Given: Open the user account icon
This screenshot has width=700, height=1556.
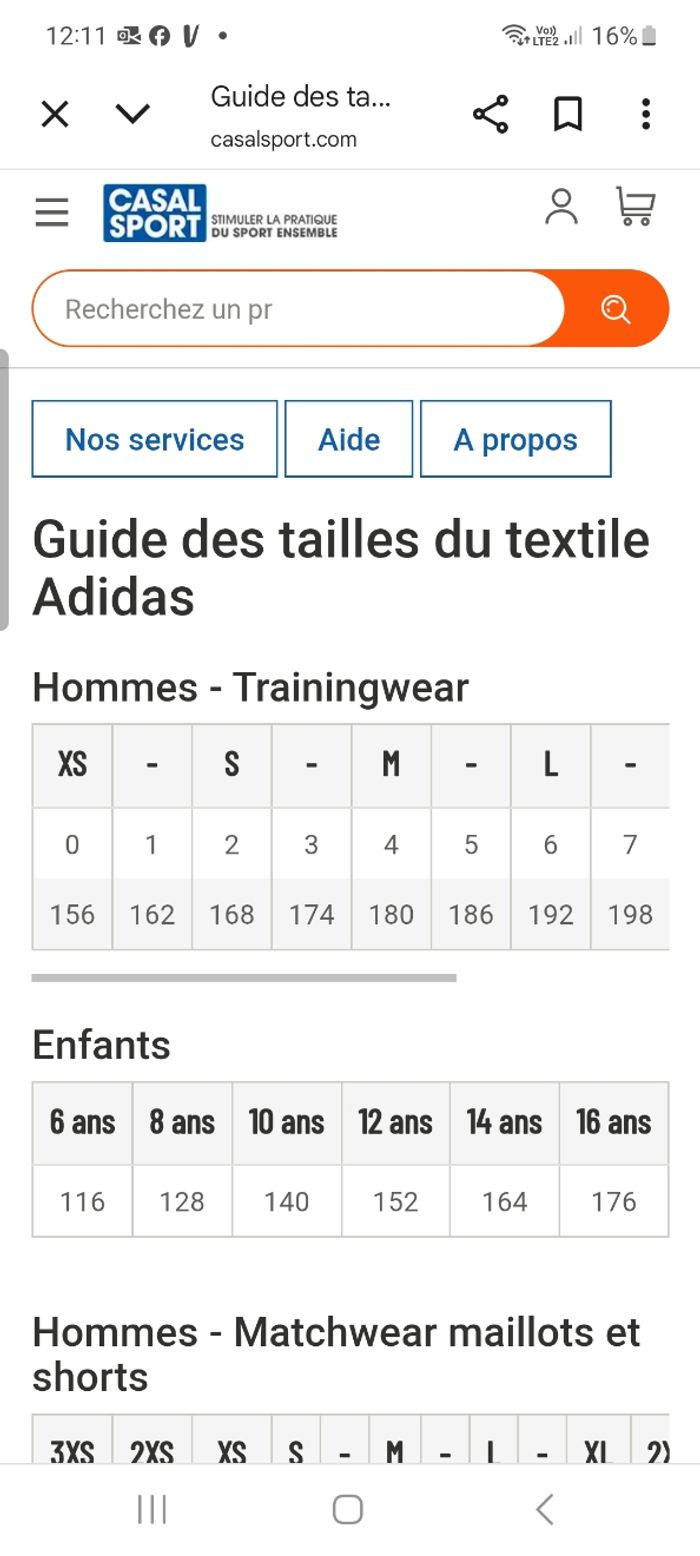Looking at the screenshot, I should 561,207.
